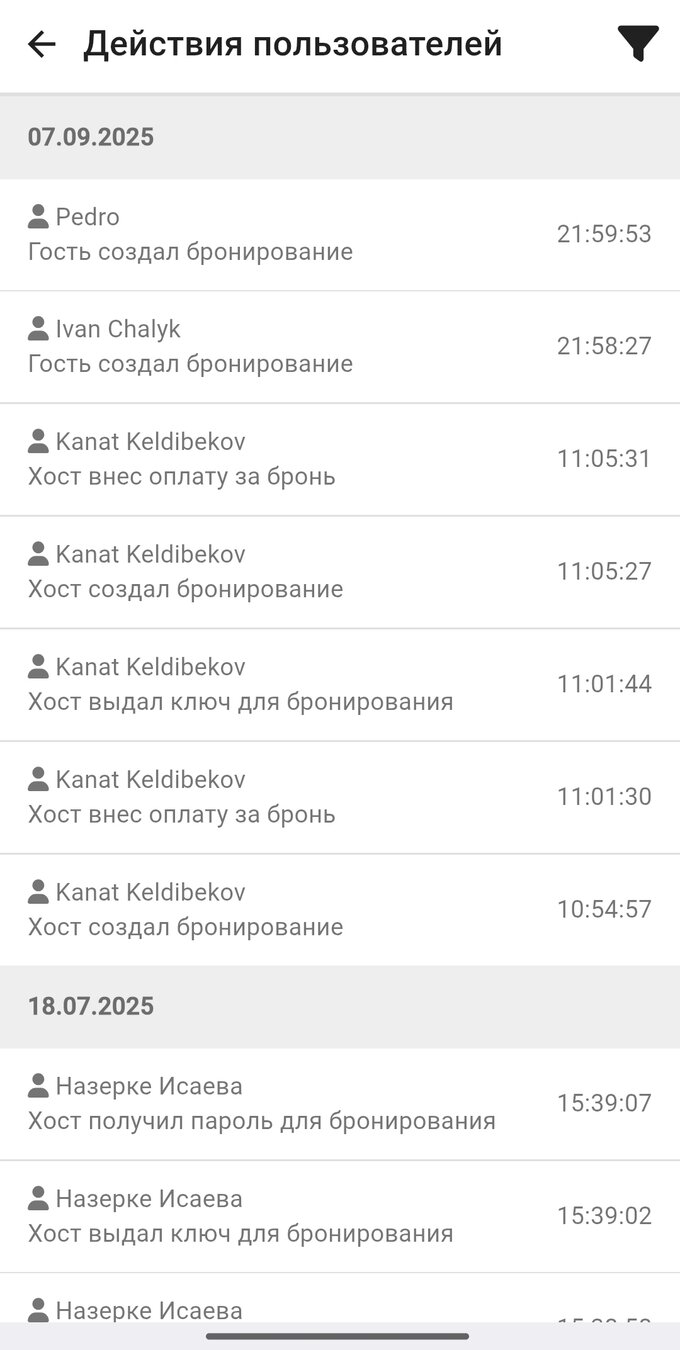Open Ivan Chalyk's booking creation entry

pos(340,347)
